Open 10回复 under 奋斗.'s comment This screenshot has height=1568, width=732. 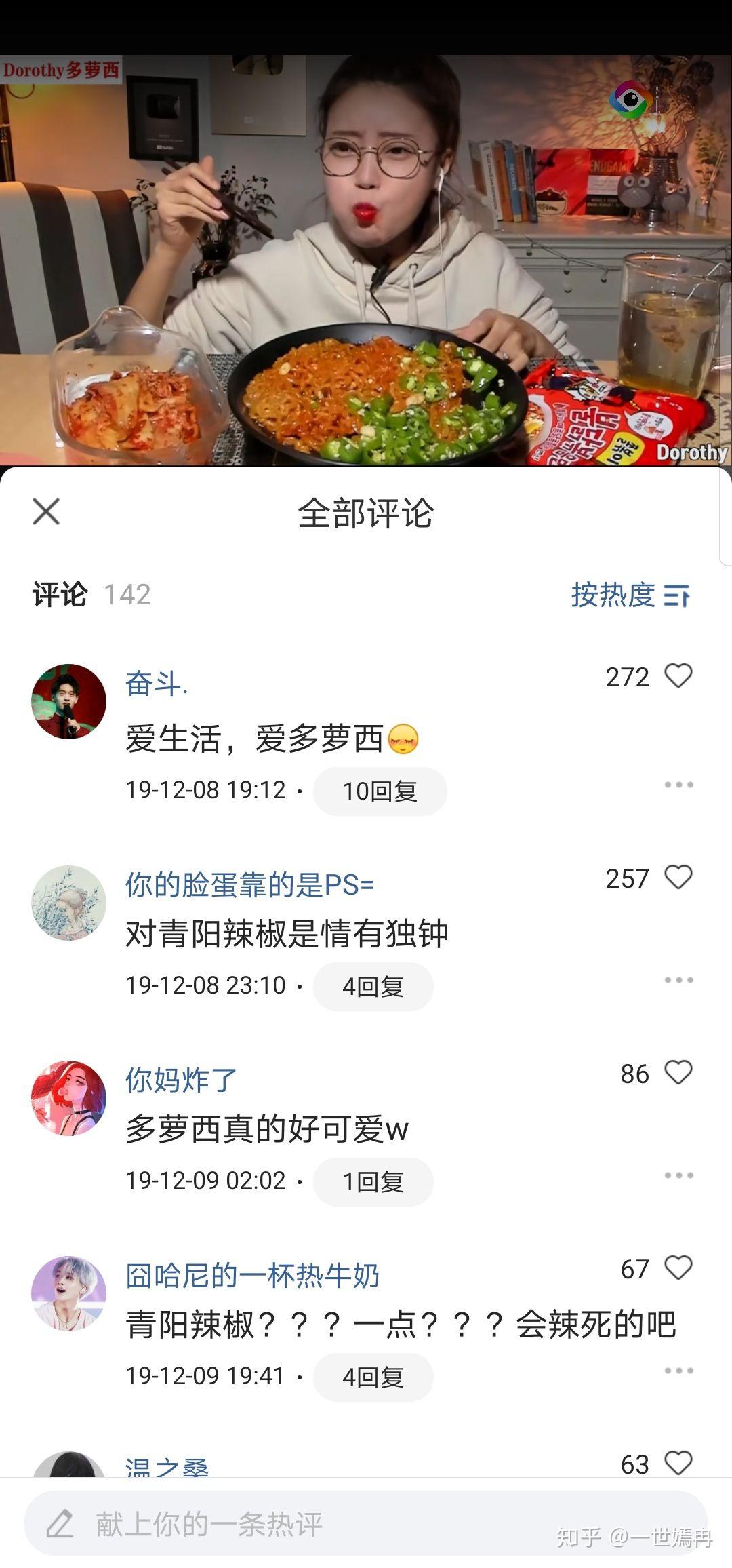click(x=380, y=791)
